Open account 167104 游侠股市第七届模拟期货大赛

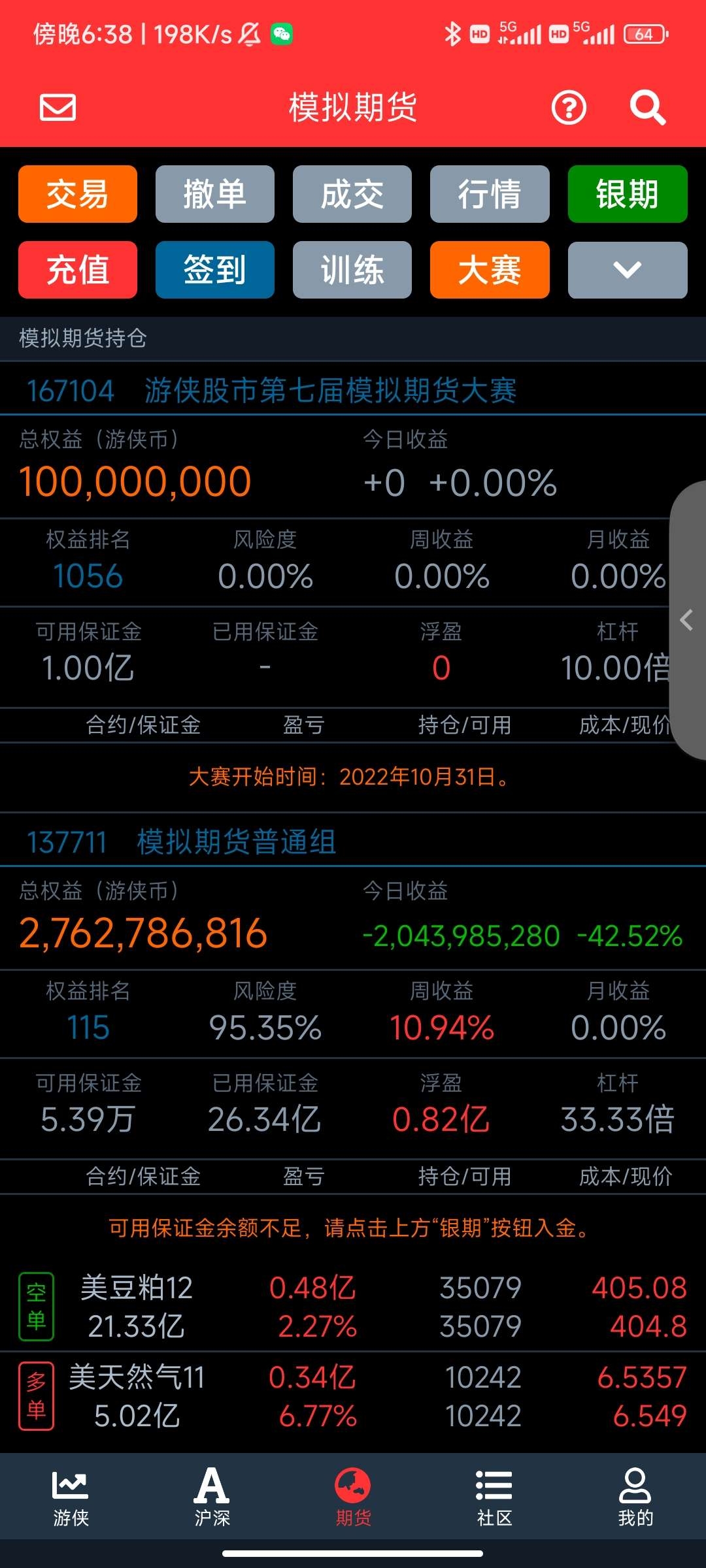pos(271,391)
